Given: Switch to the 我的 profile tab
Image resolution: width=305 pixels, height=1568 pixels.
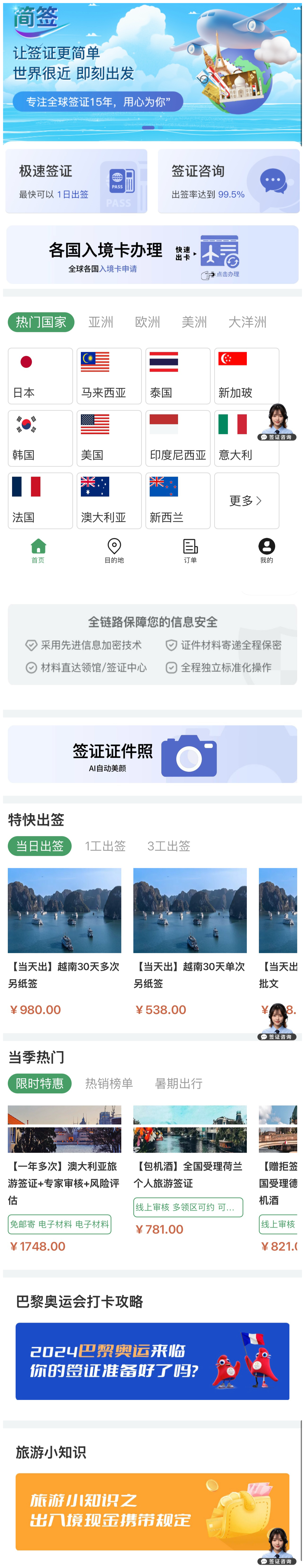Looking at the screenshot, I should pyautogui.click(x=266, y=550).
